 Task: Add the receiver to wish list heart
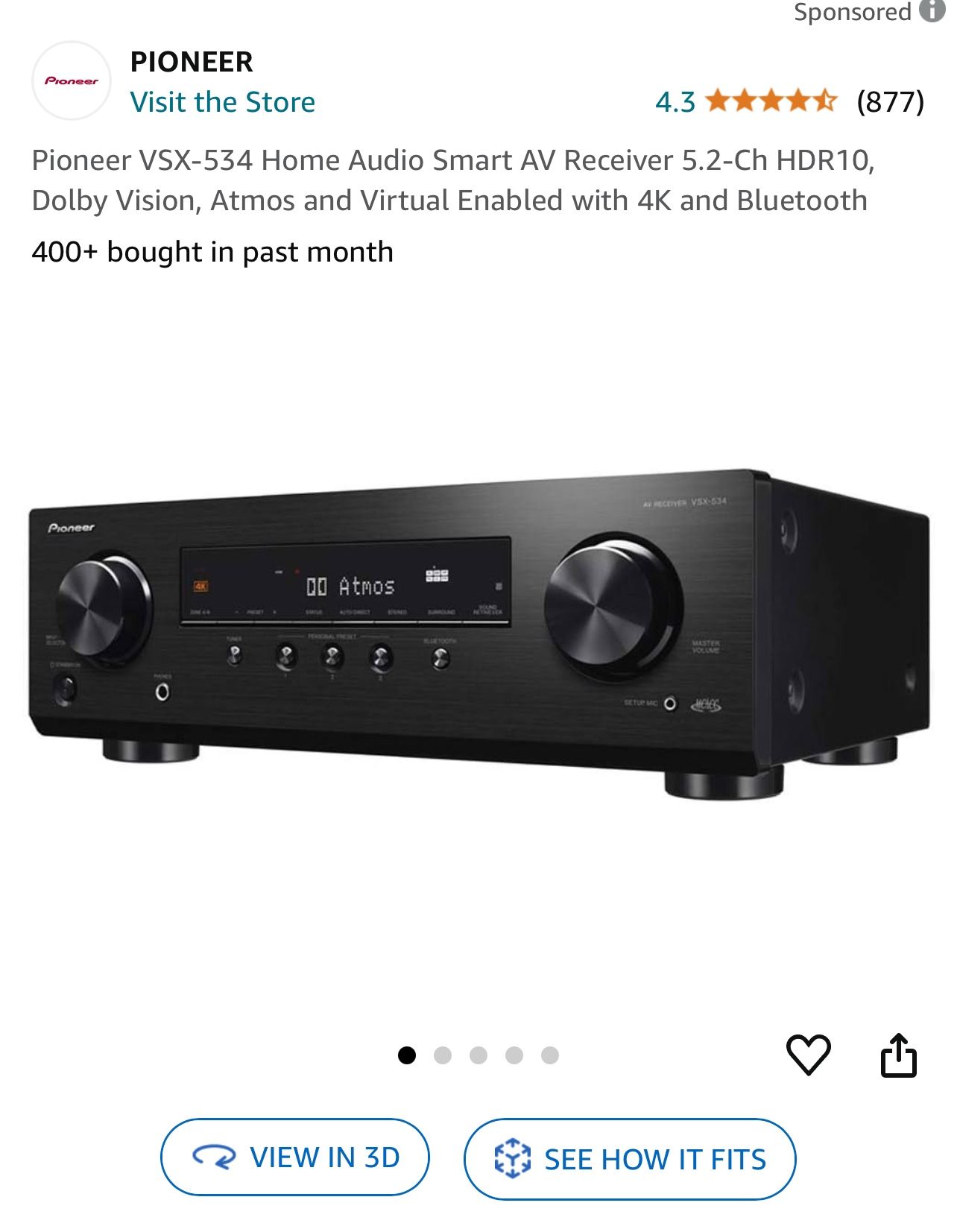coord(808,1054)
